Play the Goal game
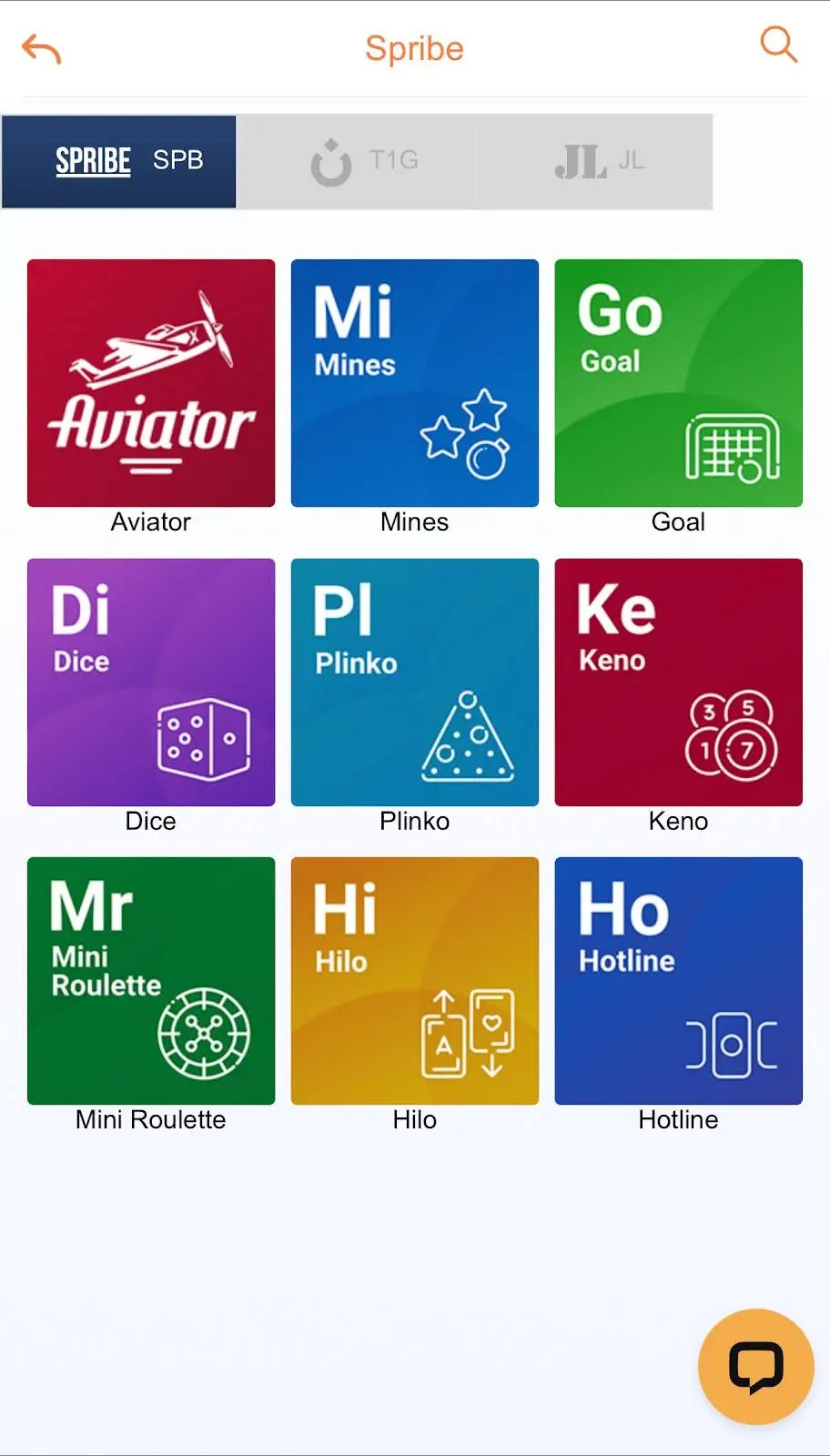Viewport: 830px width, 1456px height. pyautogui.click(x=679, y=383)
